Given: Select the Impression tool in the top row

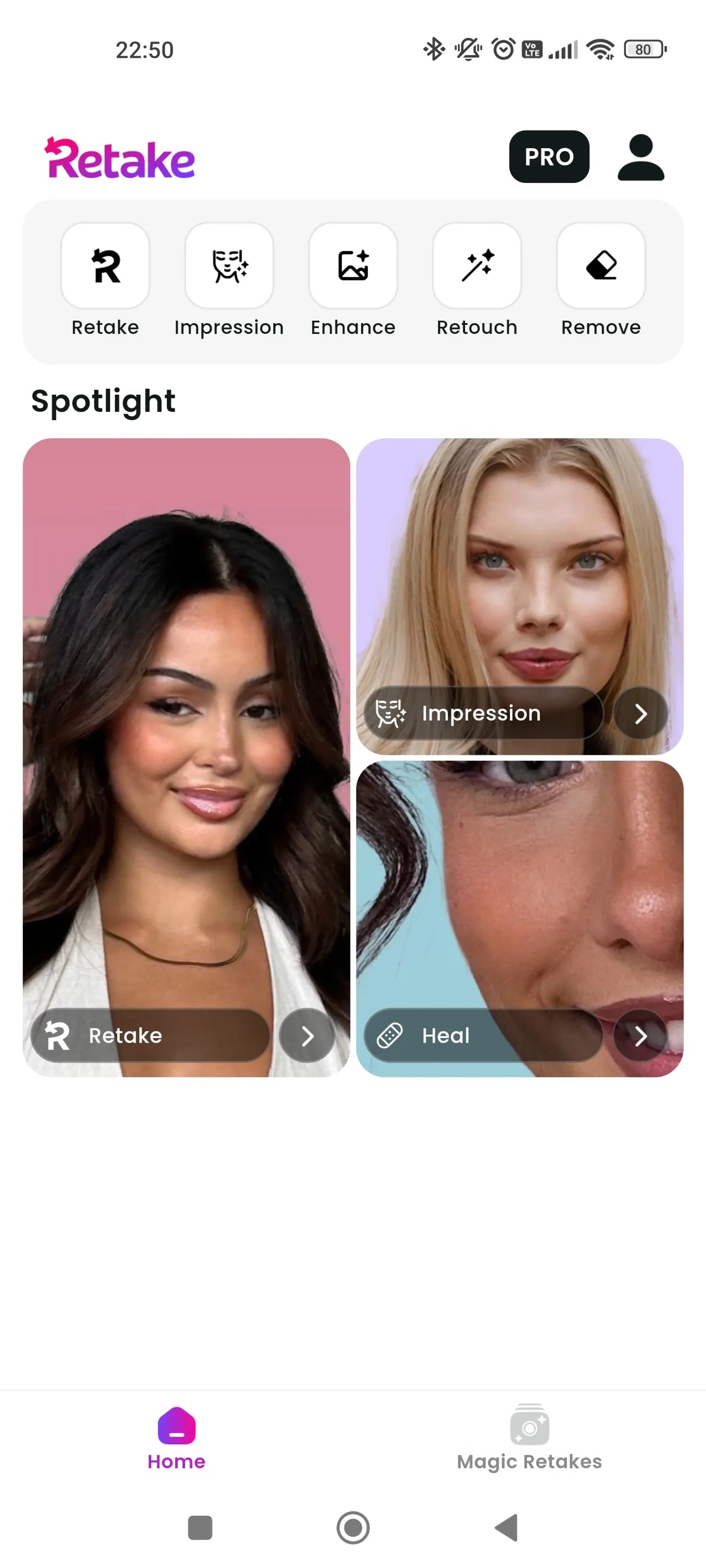Looking at the screenshot, I should (x=229, y=266).
